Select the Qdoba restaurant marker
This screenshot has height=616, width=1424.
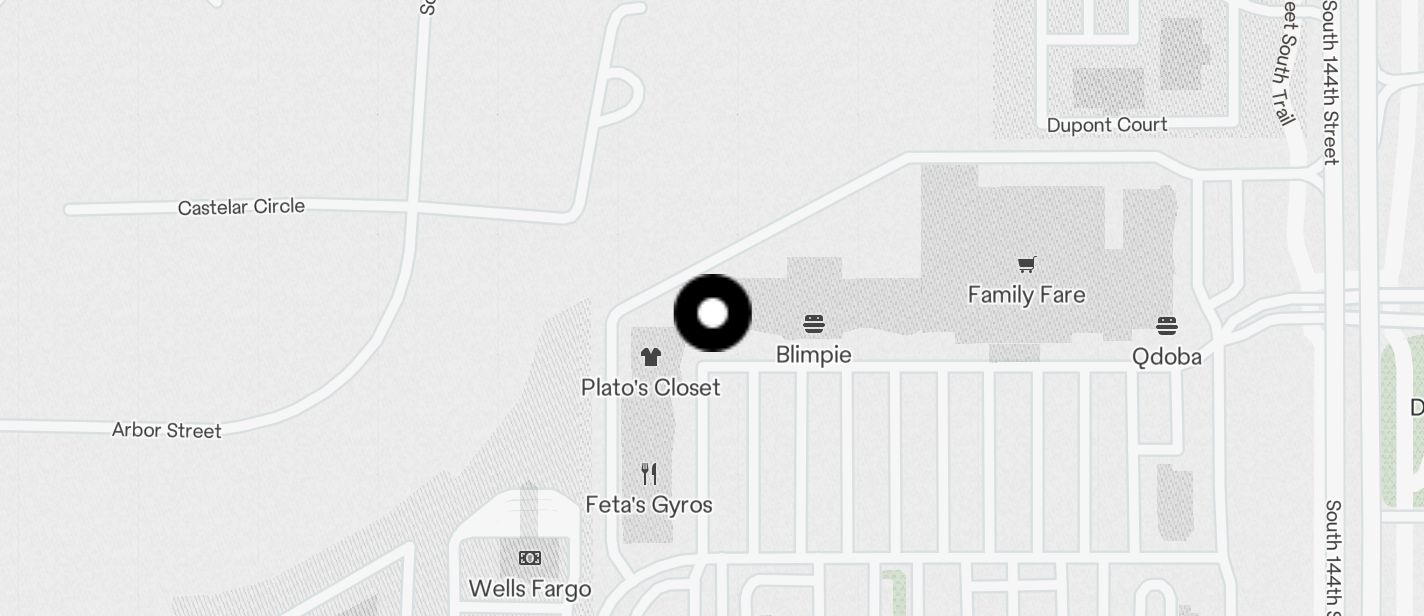pos(1166,326)
